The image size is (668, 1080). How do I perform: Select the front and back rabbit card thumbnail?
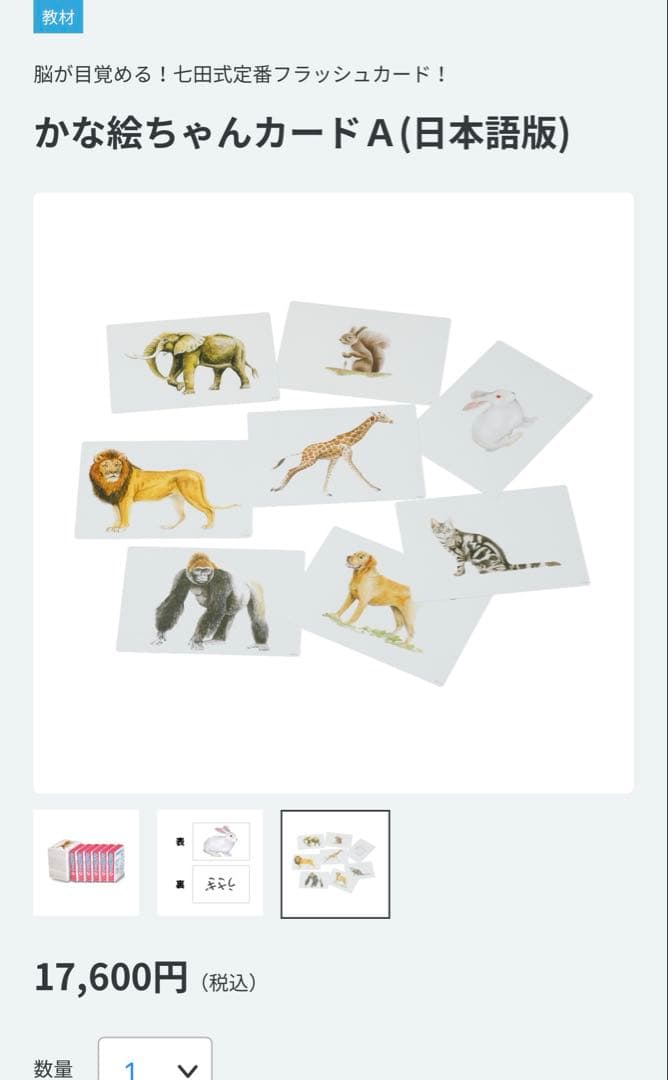click(210, 863)
